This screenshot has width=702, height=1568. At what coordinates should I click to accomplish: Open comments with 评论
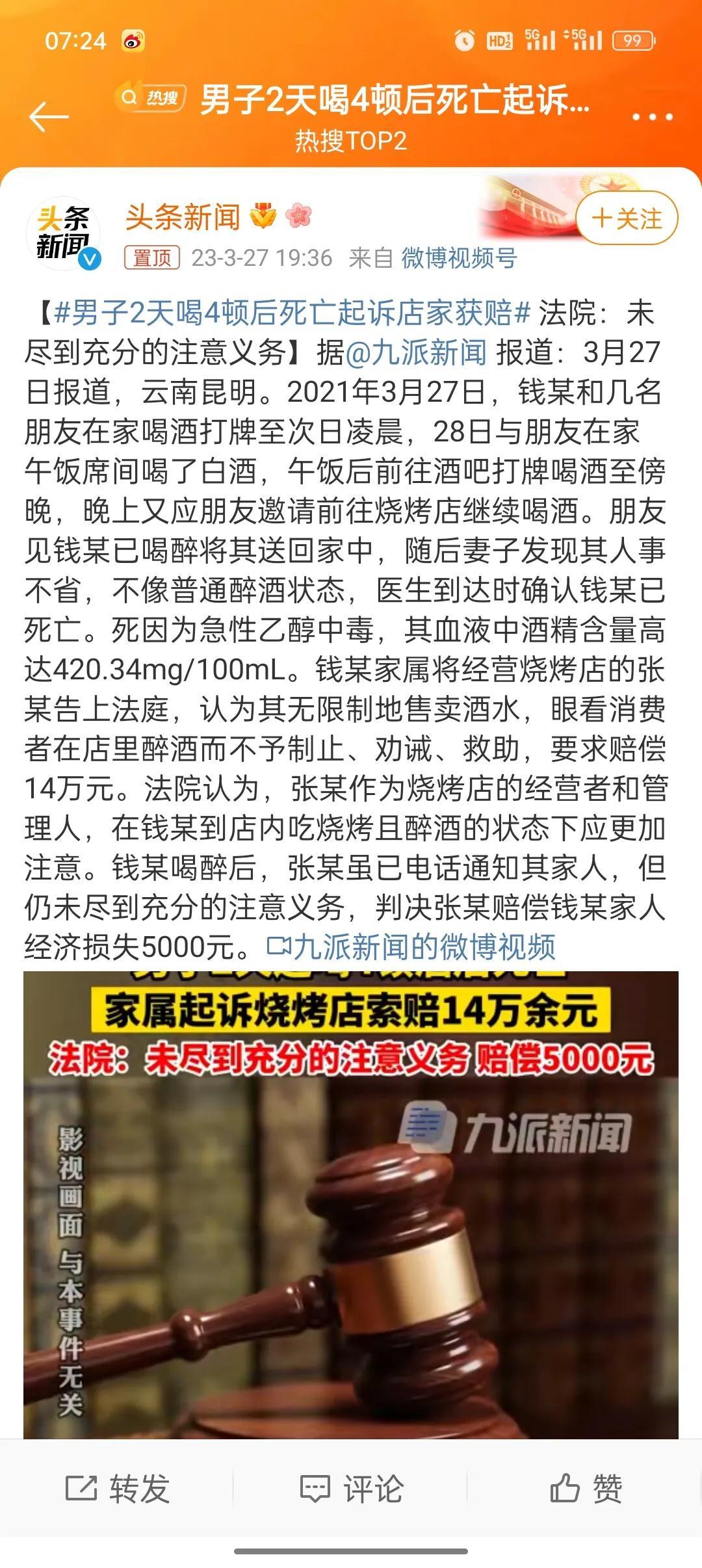click(x=352, y=1489)
